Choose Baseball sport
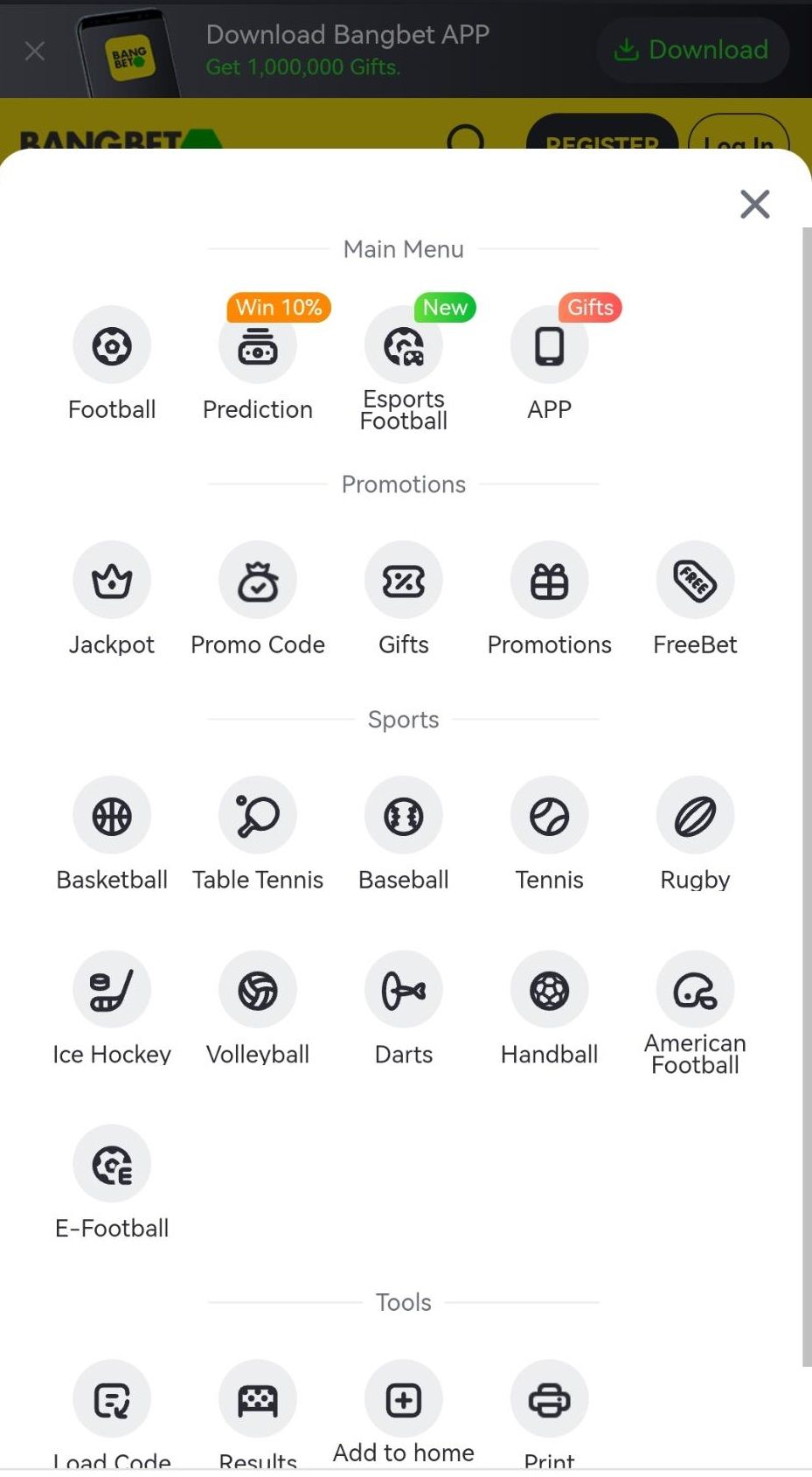The height and width of the screenshot is (1477, 812). tap(404, 817)
